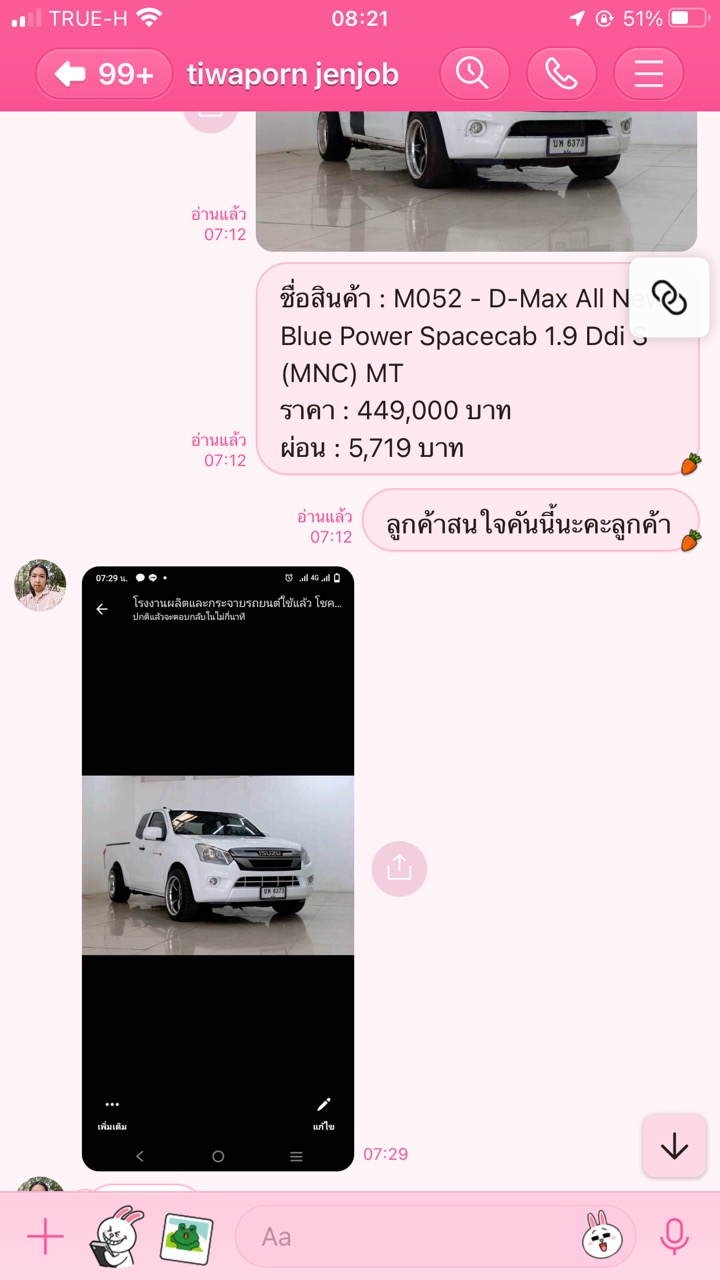Open the chat menu
Viewport: 720px width, 1280px height.
[648, 74]
